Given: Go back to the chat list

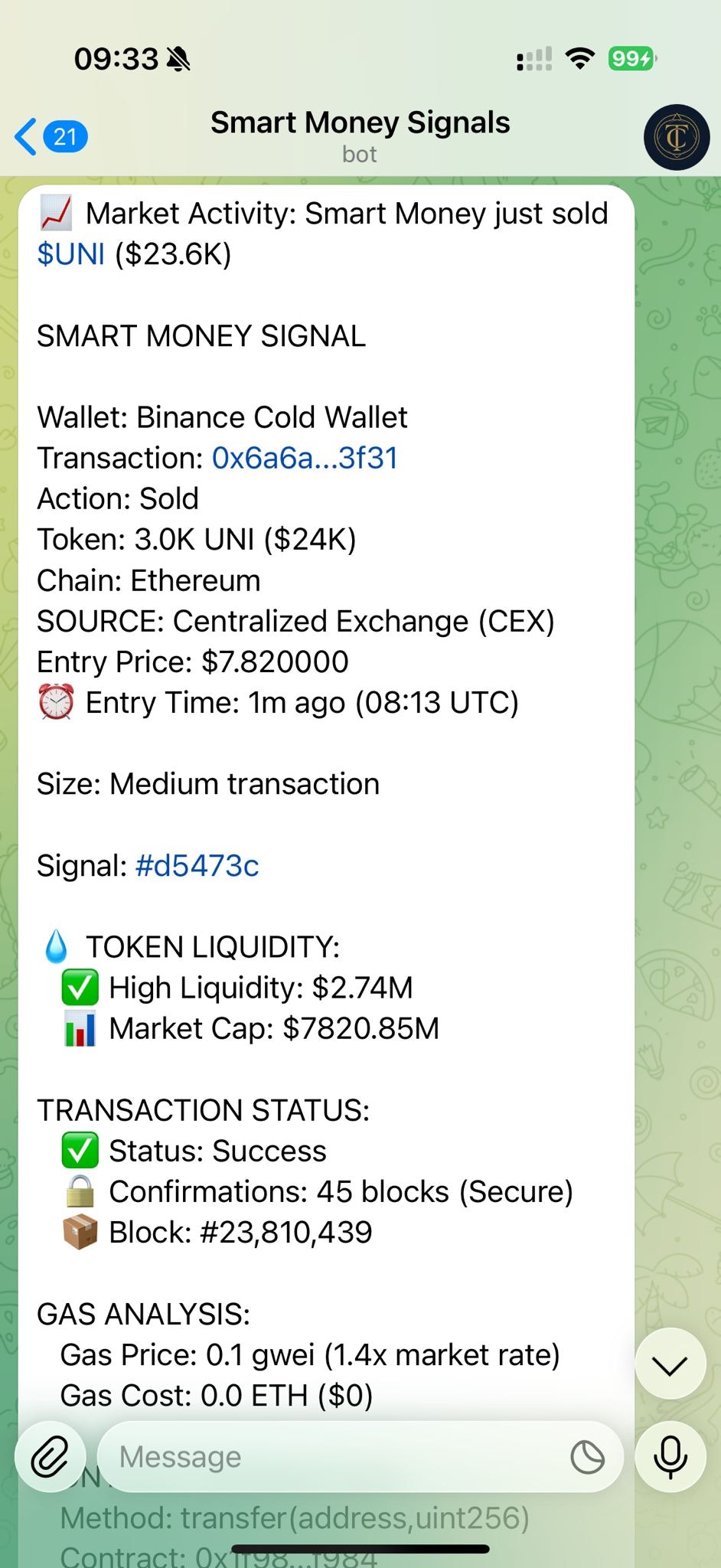Looking at the screenshot, I should point(49,137).
